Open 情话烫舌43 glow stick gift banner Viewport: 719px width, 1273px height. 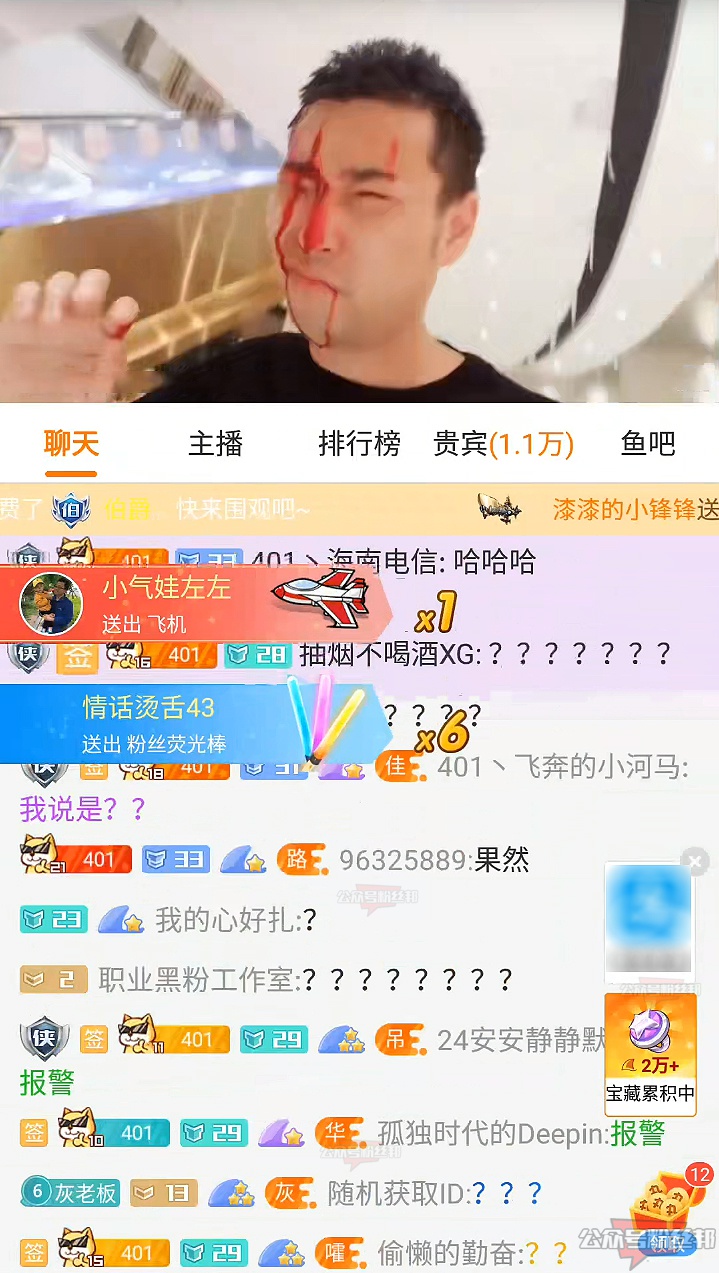coord(190,724)
